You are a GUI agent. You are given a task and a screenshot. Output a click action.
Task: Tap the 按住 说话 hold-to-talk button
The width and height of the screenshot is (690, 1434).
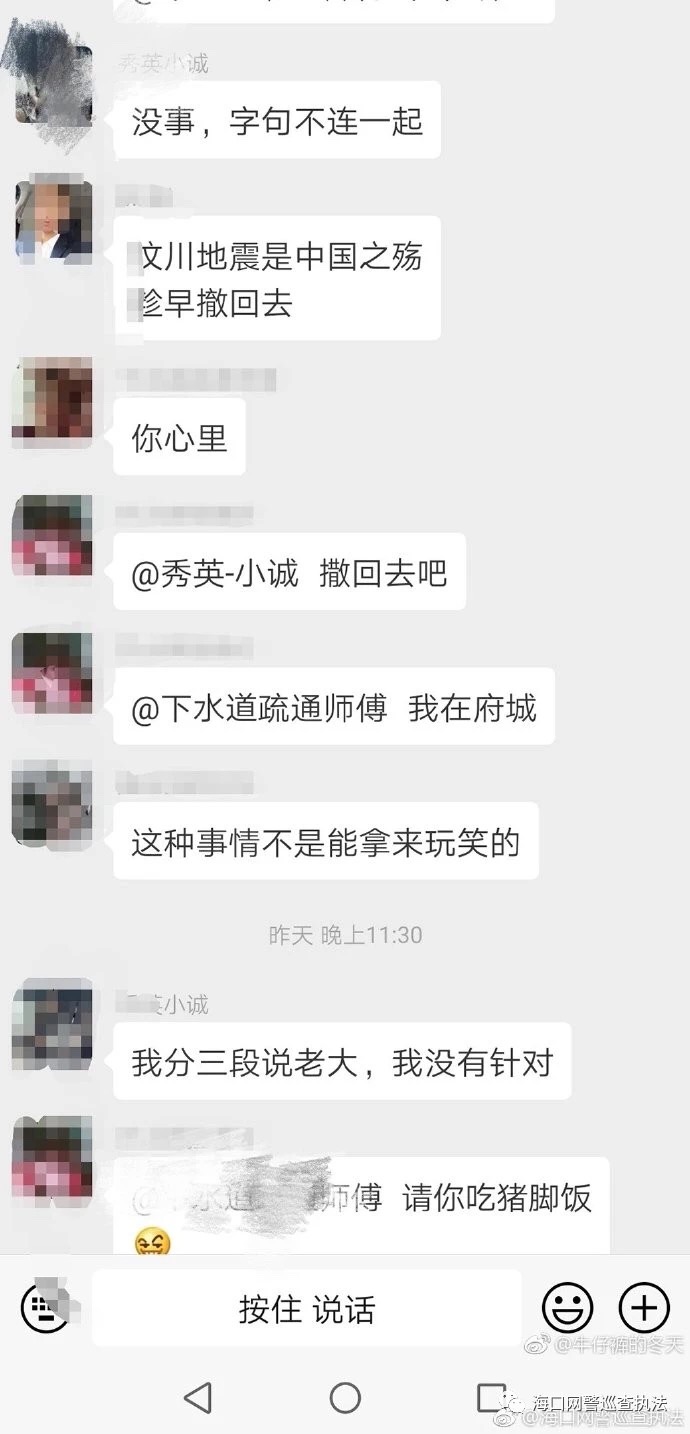click(307, 1308)
